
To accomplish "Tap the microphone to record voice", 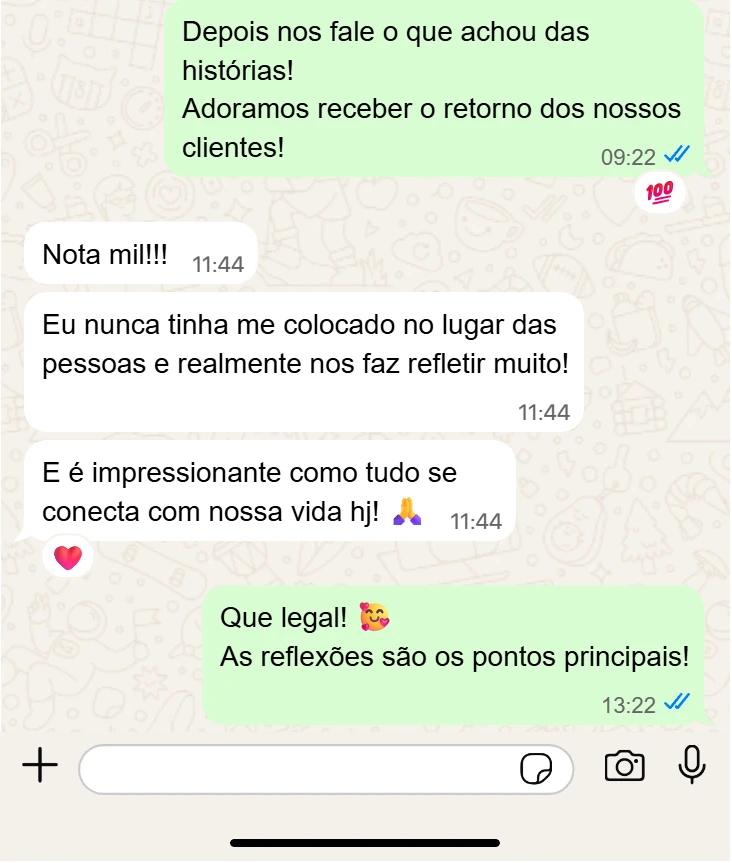I will click(x=691, y=766).
